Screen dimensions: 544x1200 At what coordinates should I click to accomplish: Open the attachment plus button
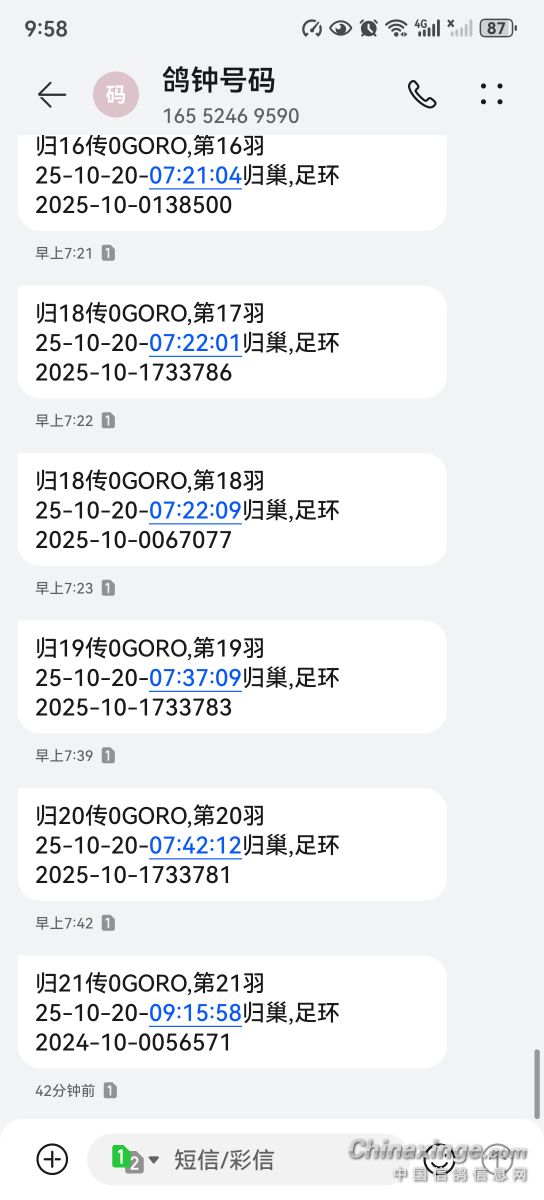pyautogui.click(x=52, y=1159)
